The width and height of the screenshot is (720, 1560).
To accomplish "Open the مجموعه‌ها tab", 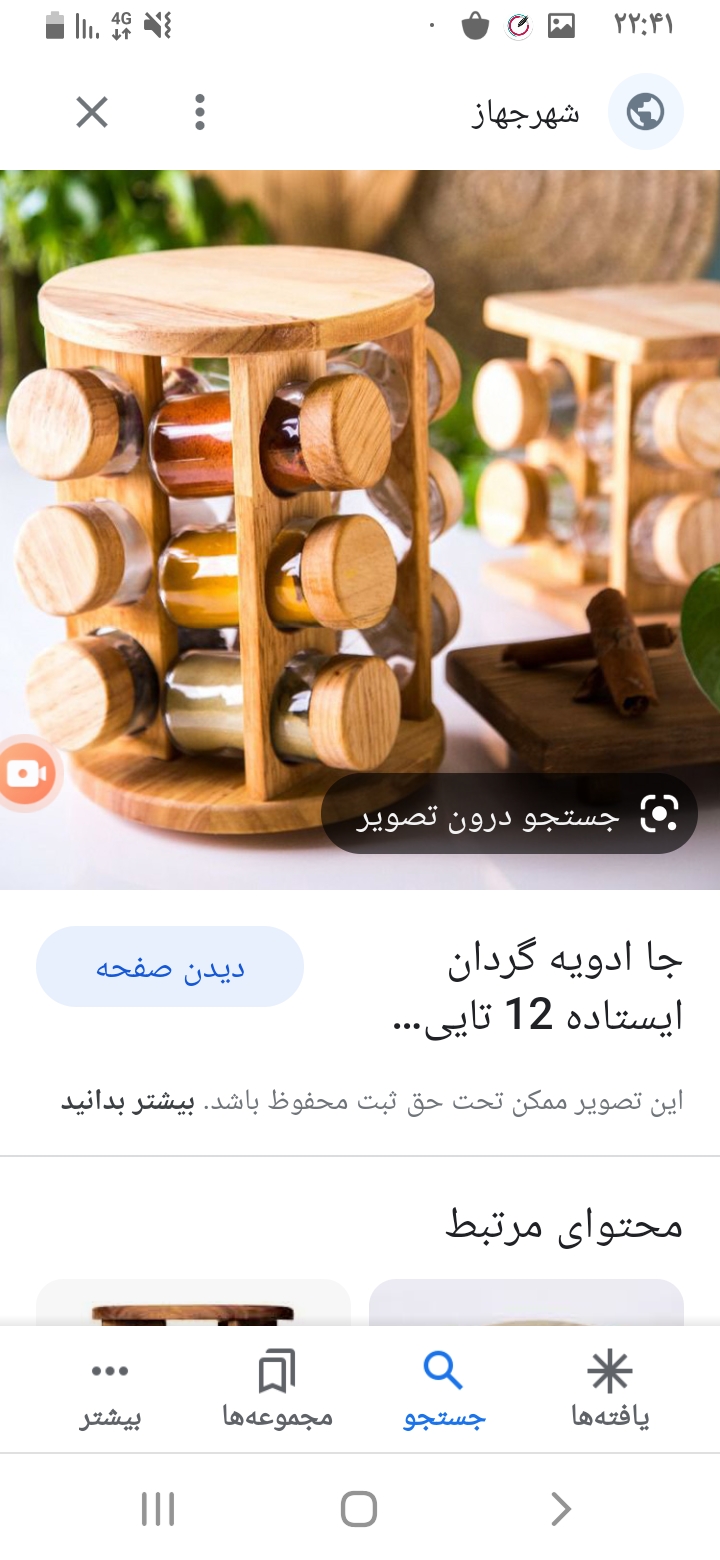I will pyautogui.click(x=277, y=1388).
